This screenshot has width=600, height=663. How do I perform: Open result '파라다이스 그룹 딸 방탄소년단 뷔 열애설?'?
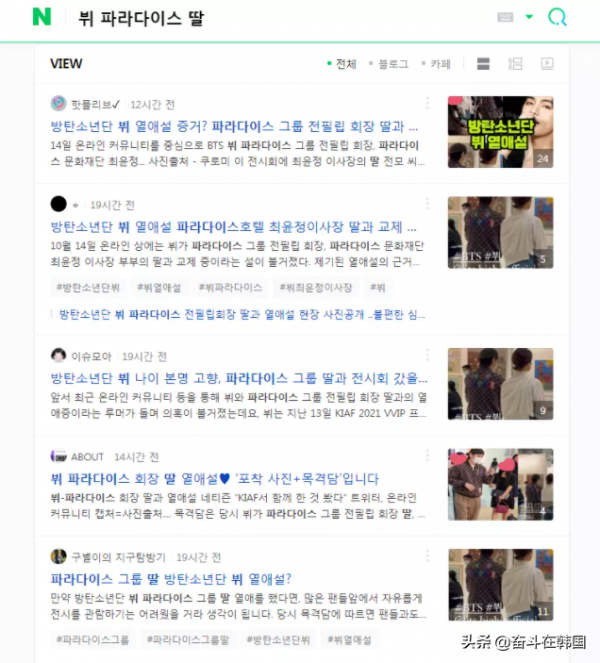point(170,579)
